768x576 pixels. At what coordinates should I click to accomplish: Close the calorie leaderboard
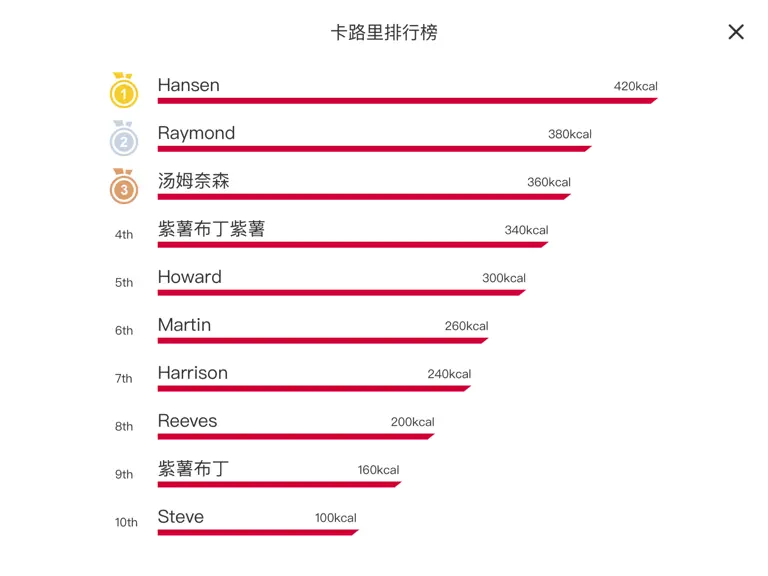pyautogui.click(x=736, y=32)
